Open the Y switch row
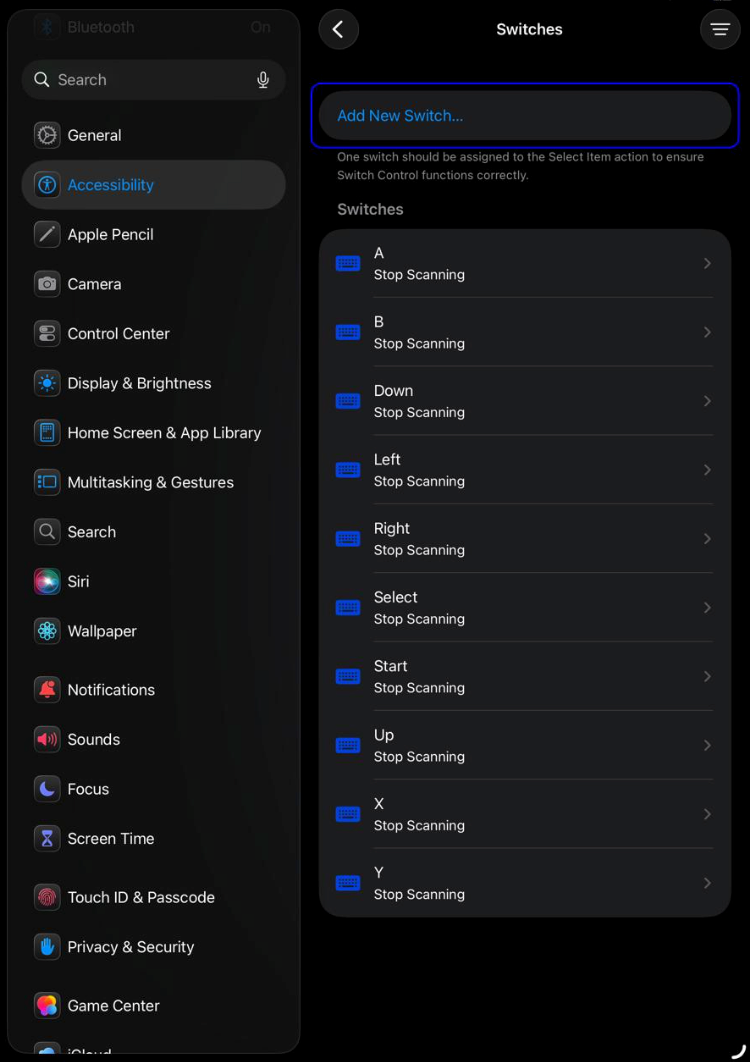Screen dimensions: 750x1062 (x=524, y=883)
